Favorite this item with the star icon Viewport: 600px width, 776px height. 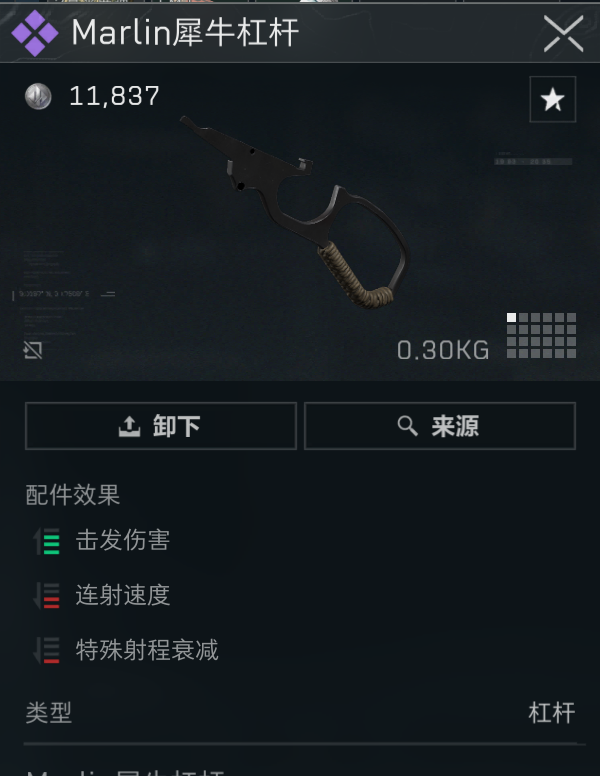[552, 99]
